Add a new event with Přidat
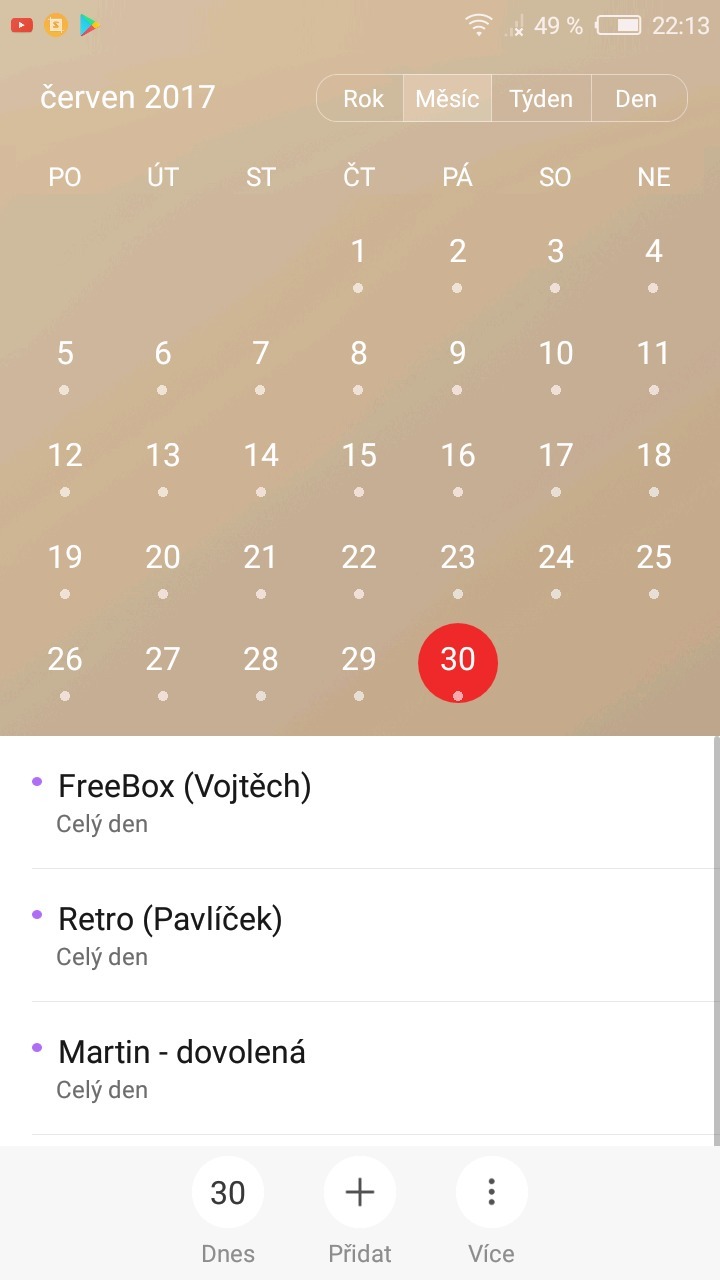 tap(360, 1193)
